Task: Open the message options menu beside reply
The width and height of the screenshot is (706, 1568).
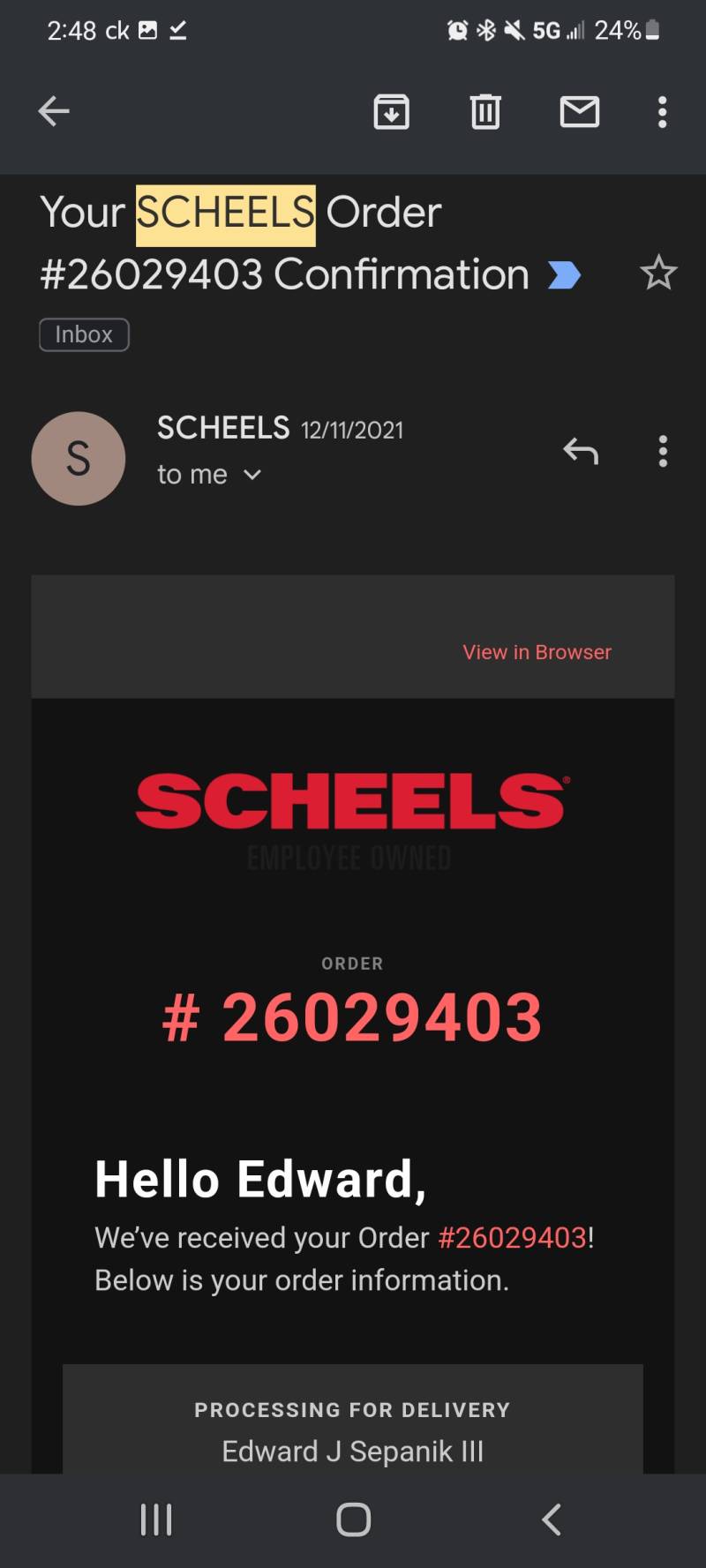Action: 663,451
